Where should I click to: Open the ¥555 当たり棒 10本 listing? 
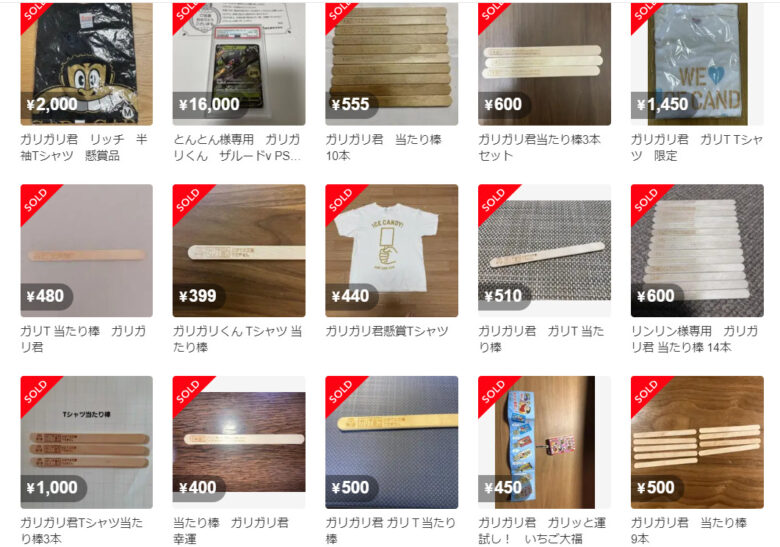click(x=391, y=62)
